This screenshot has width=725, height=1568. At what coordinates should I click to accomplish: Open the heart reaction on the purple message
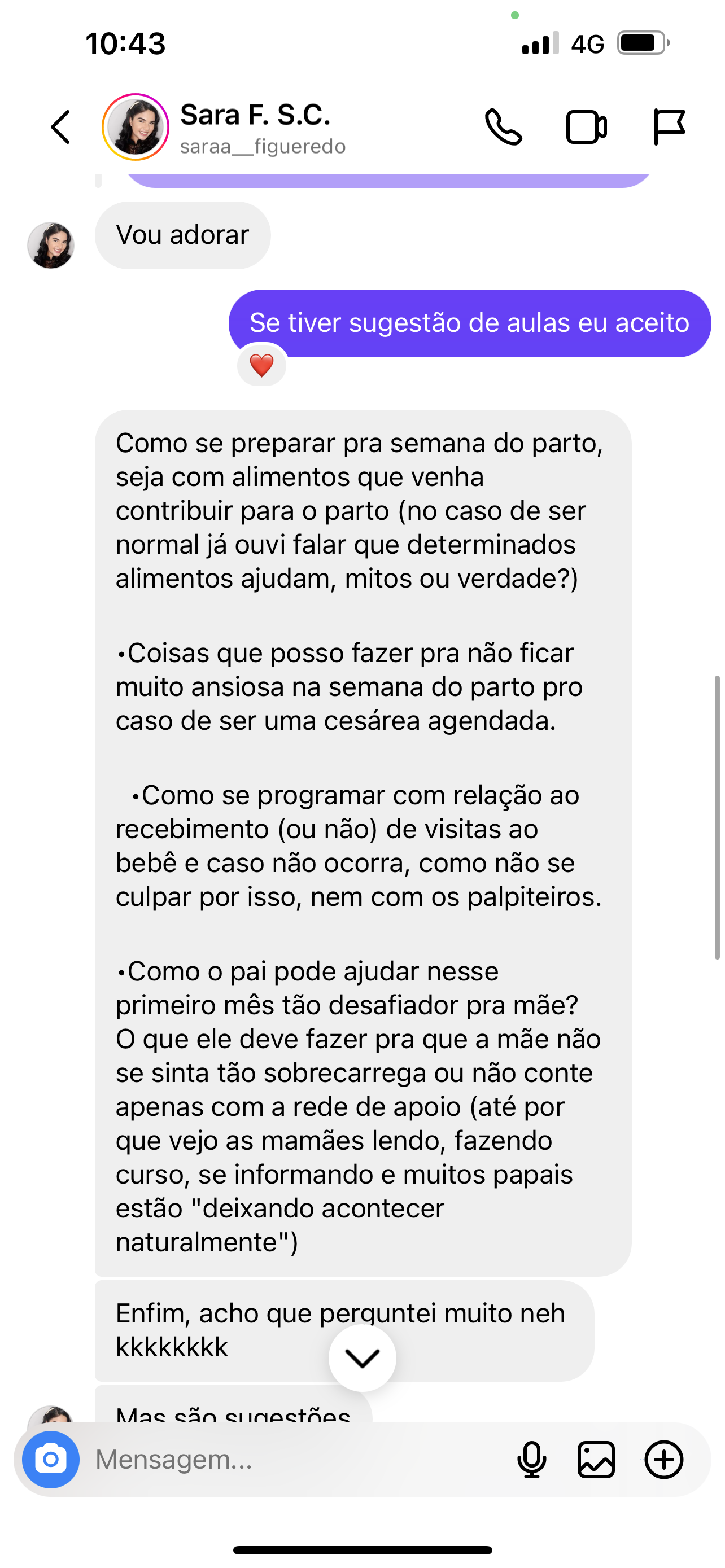tap(262, 366)
